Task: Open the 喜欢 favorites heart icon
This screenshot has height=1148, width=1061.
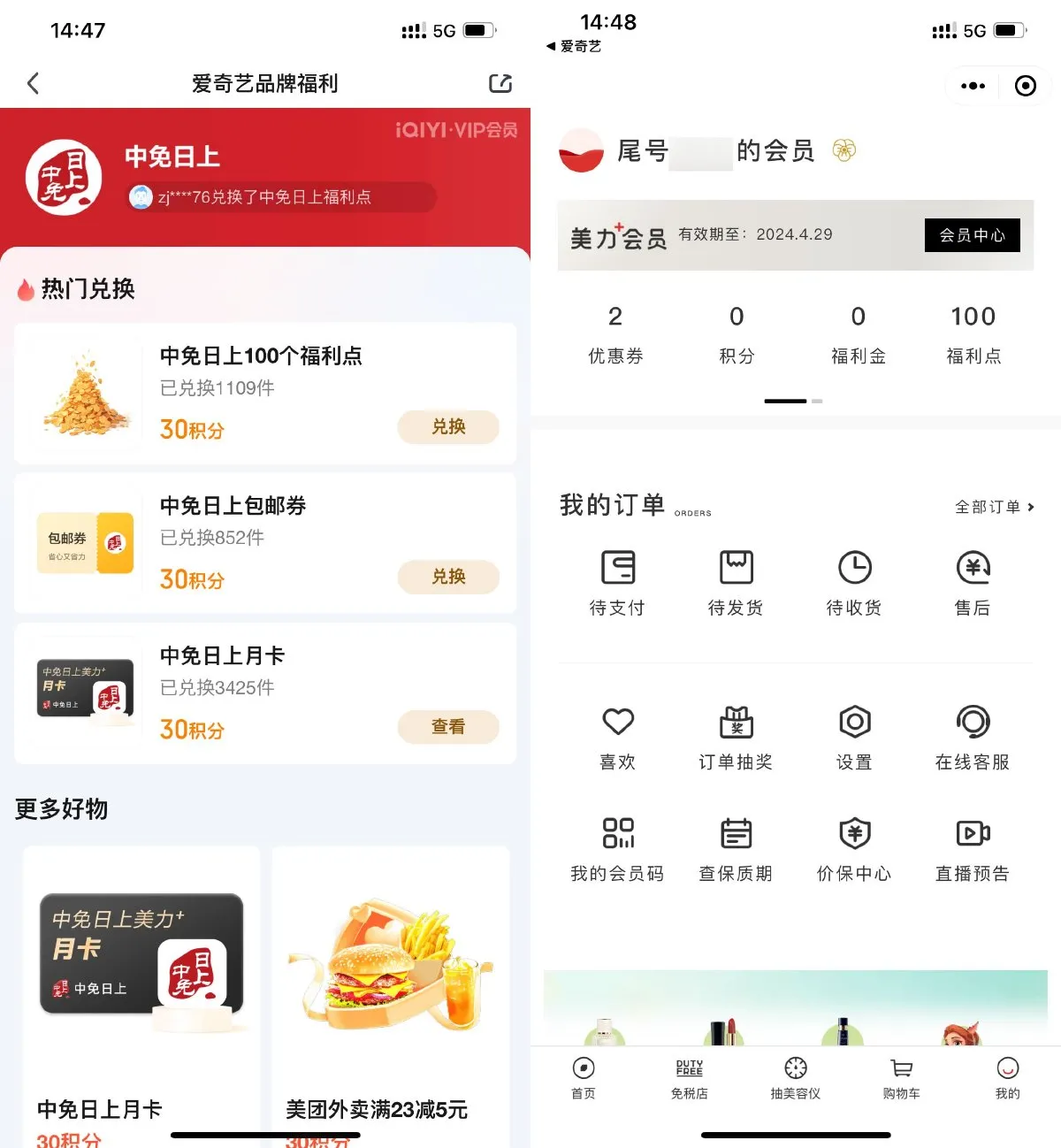Action: tap(617, 734)
